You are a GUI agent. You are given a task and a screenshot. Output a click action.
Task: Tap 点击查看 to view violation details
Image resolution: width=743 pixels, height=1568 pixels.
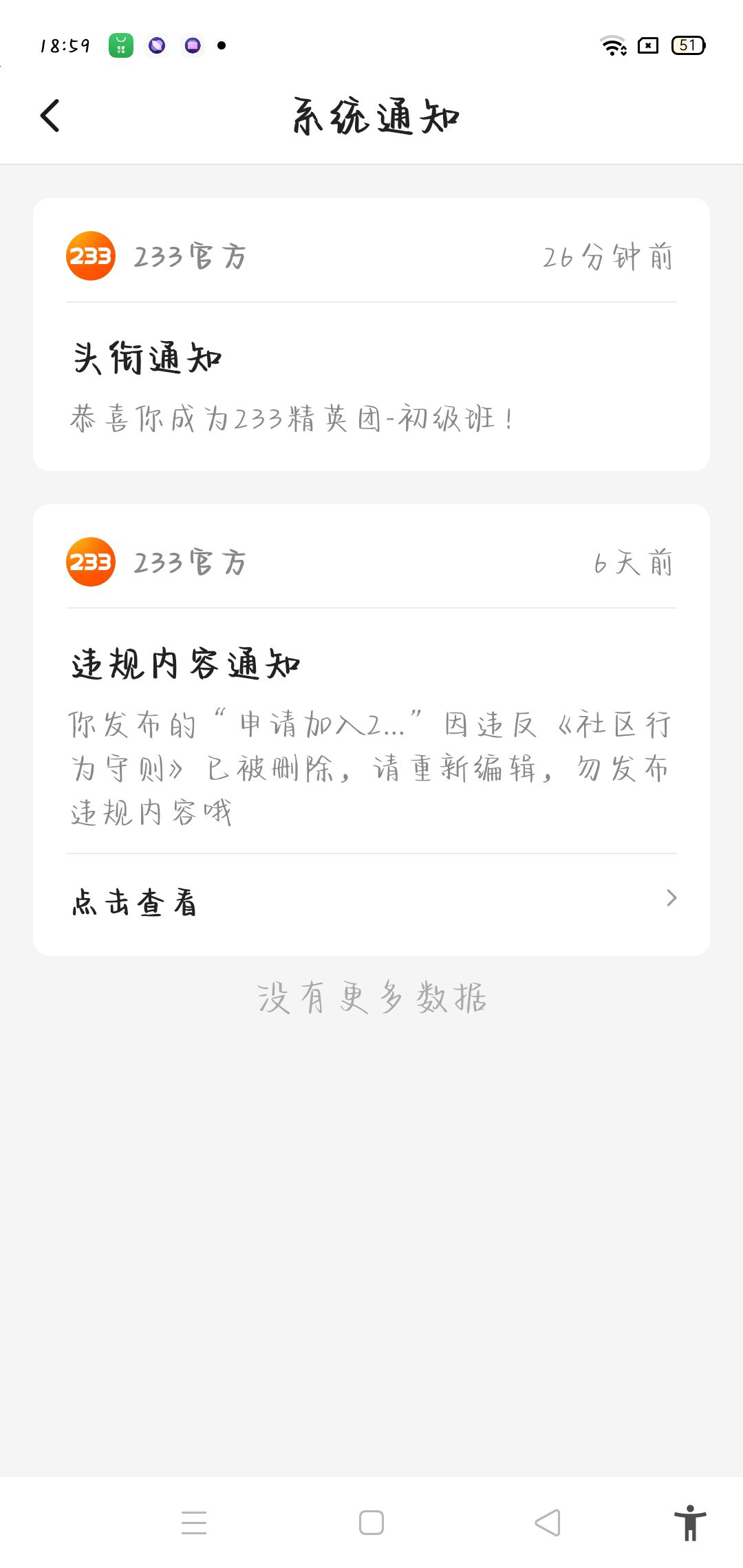click(371, 902)
